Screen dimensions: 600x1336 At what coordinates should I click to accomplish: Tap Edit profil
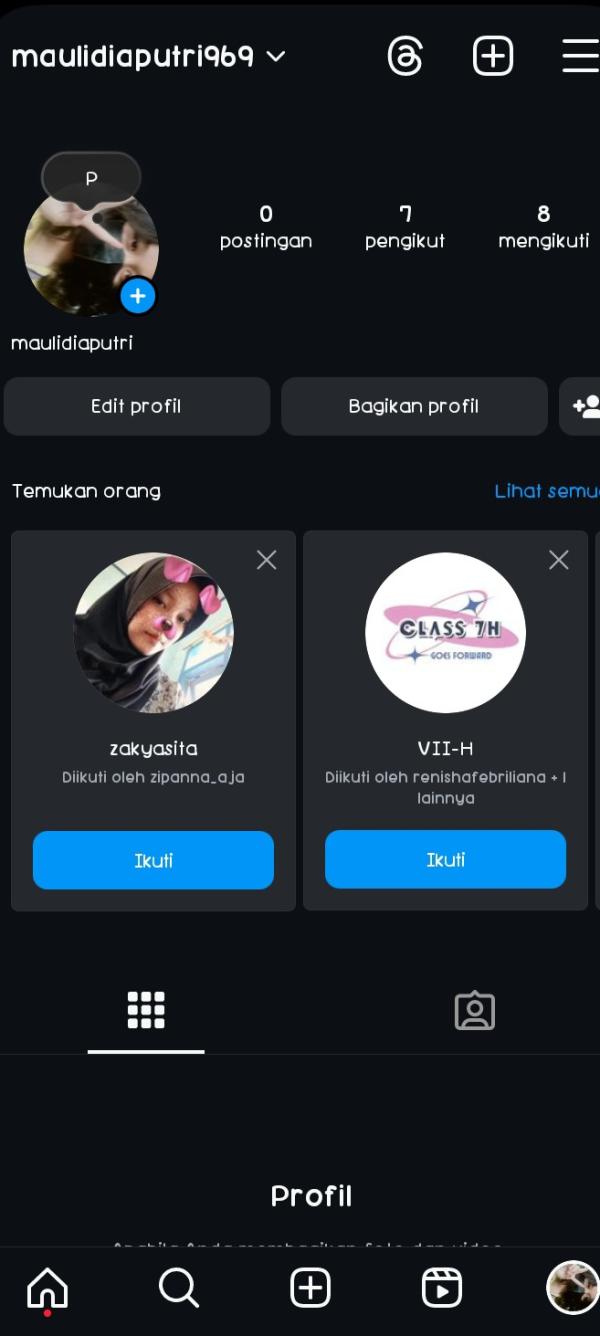[137, 406]
